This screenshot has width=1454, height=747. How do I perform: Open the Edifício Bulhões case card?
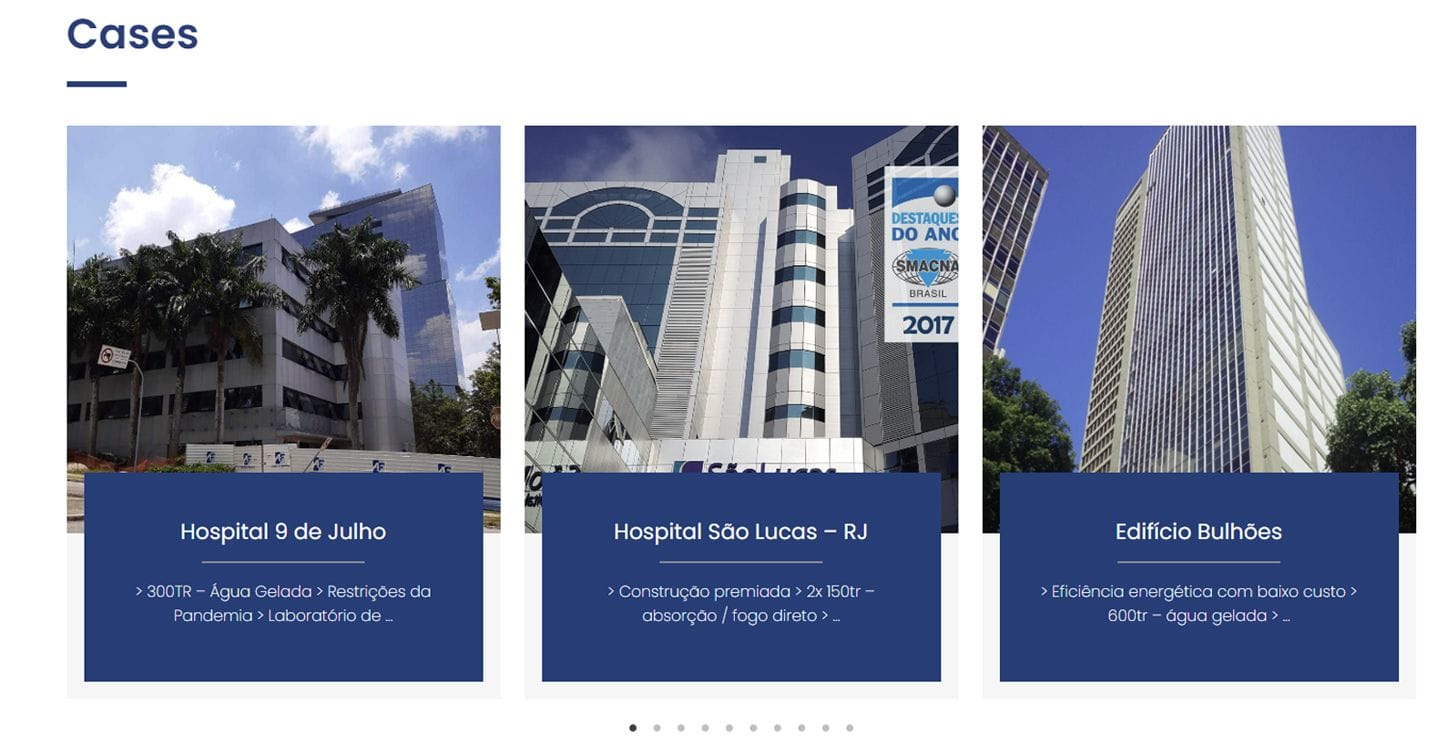(1198, 531)
